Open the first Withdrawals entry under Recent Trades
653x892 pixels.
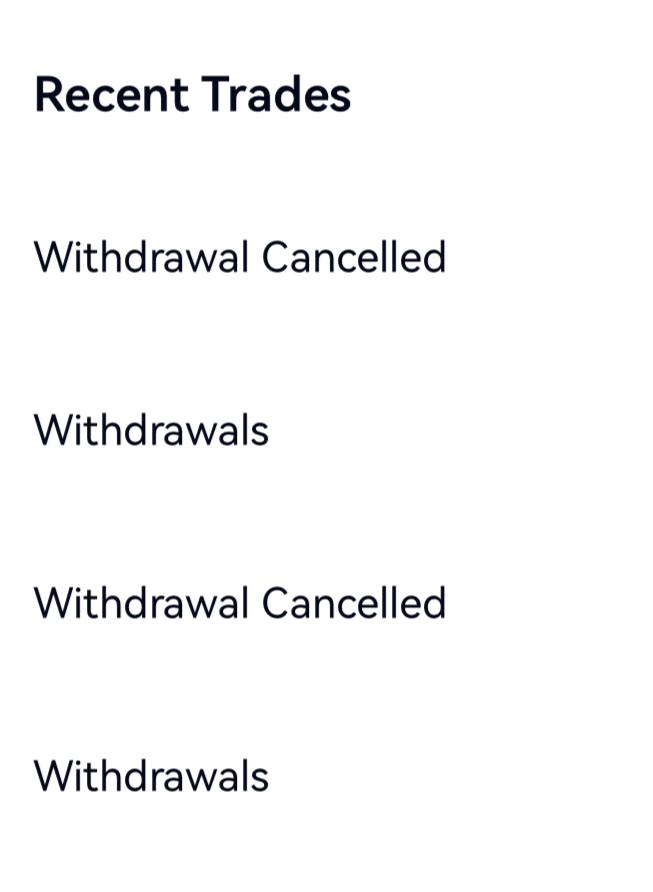pyautogui.click(x=151, y=431)
